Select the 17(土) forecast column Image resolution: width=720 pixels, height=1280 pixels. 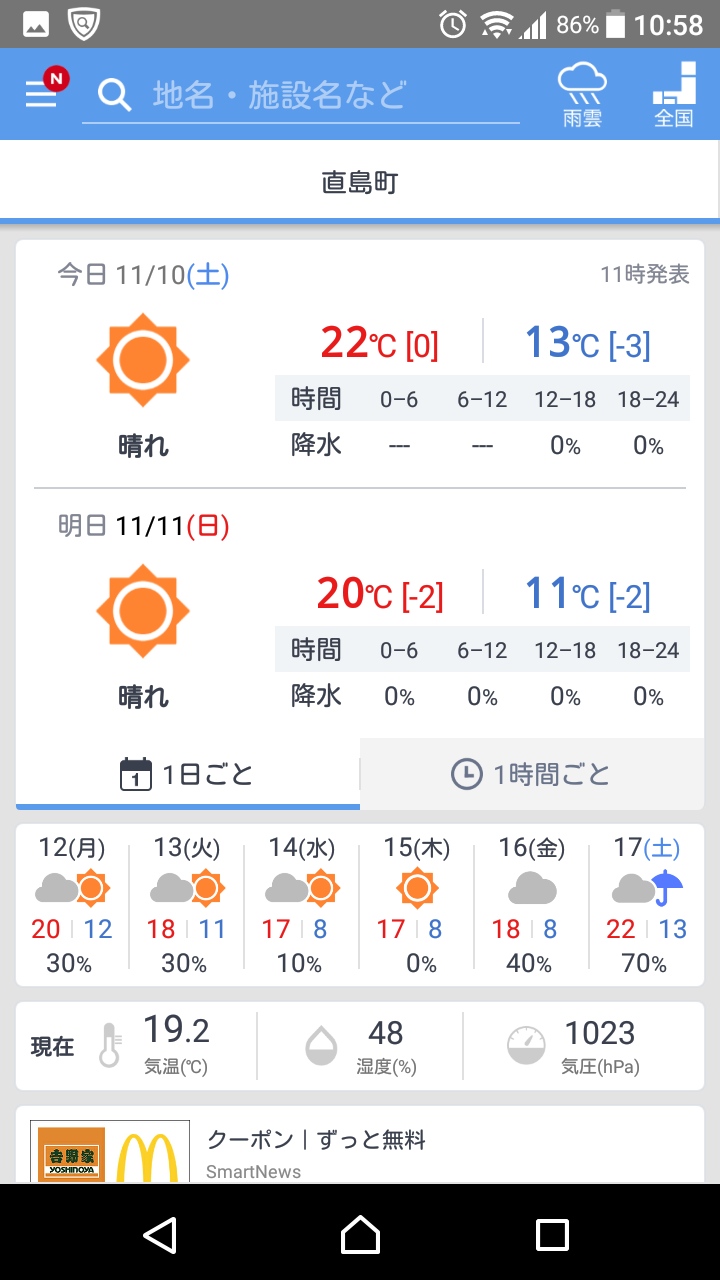point(647,905)
